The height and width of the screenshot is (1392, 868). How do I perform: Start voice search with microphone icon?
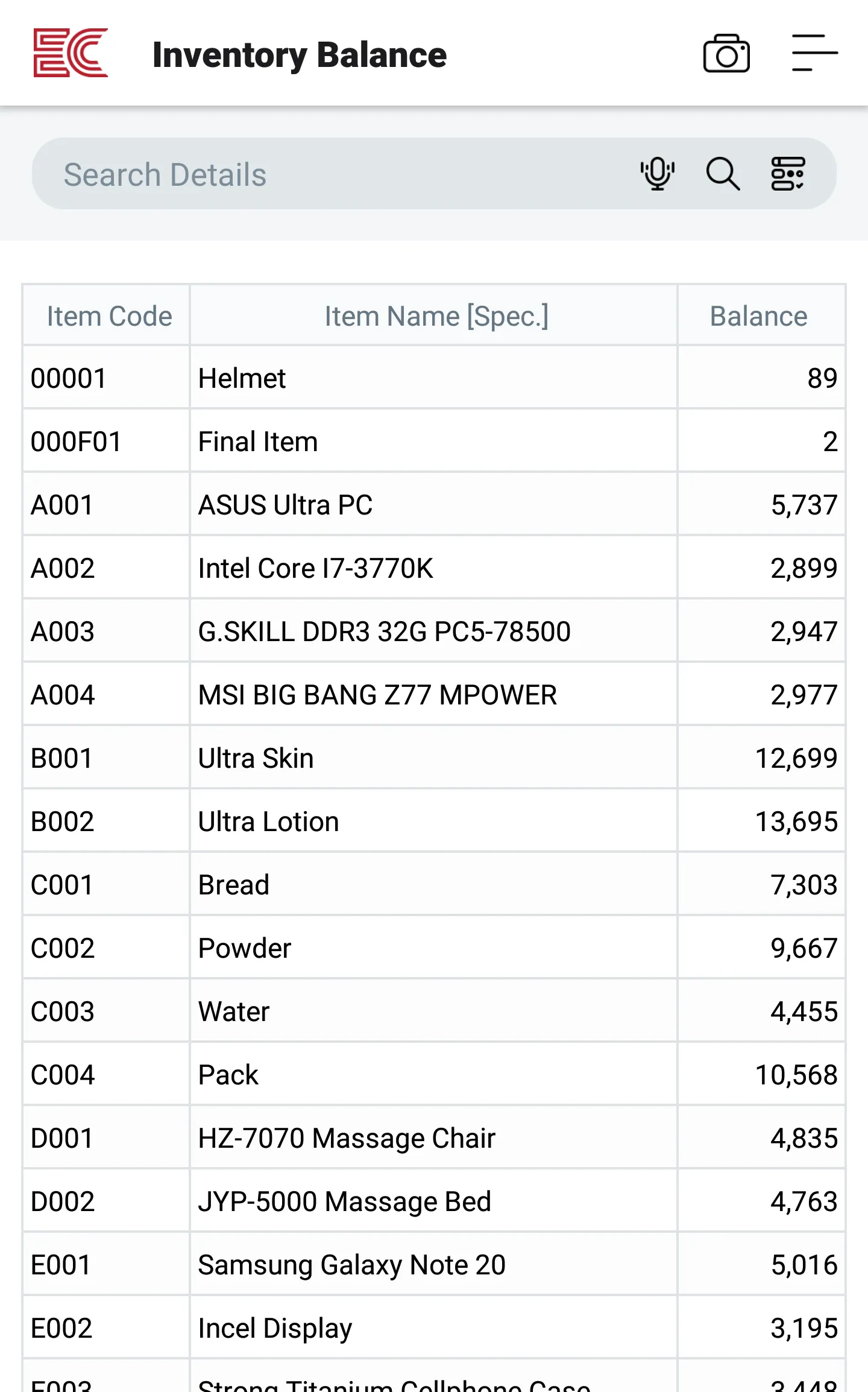657,174
